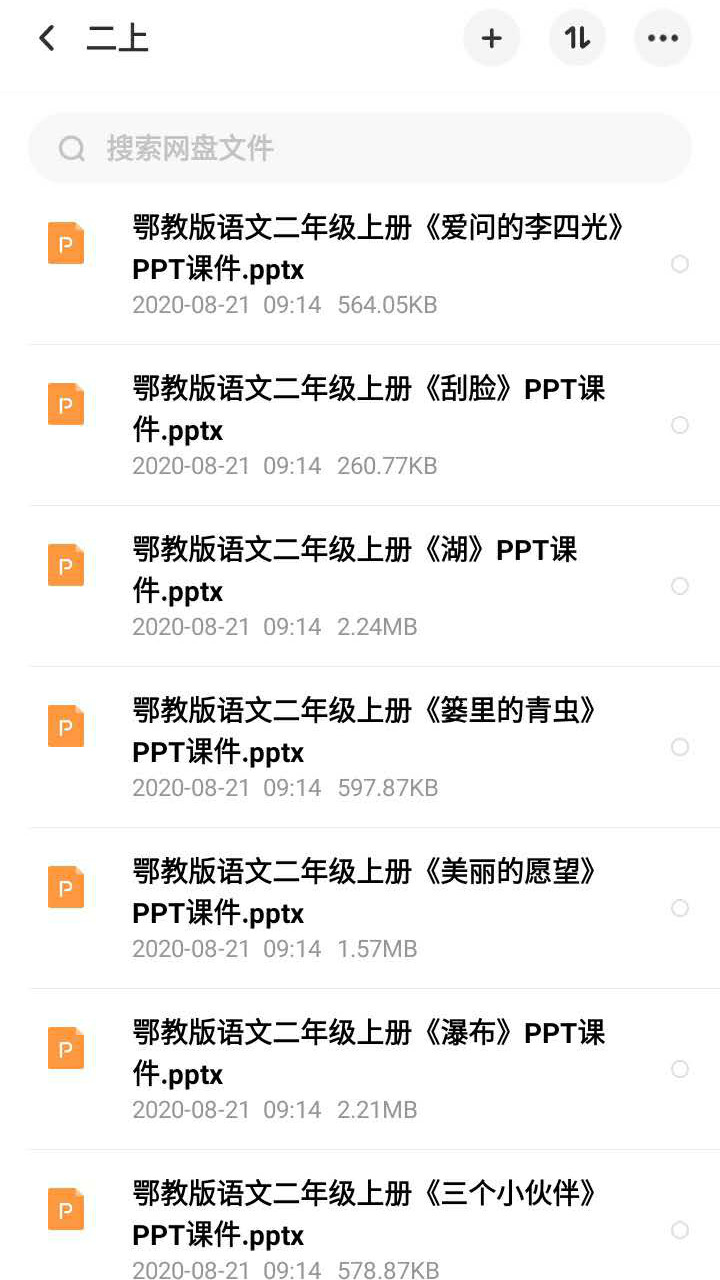Select the 《三个小伙伴》 file circle
The width and height of the screenshot is (720, 1280).
pyautogui.click(x=680, y=1230)
